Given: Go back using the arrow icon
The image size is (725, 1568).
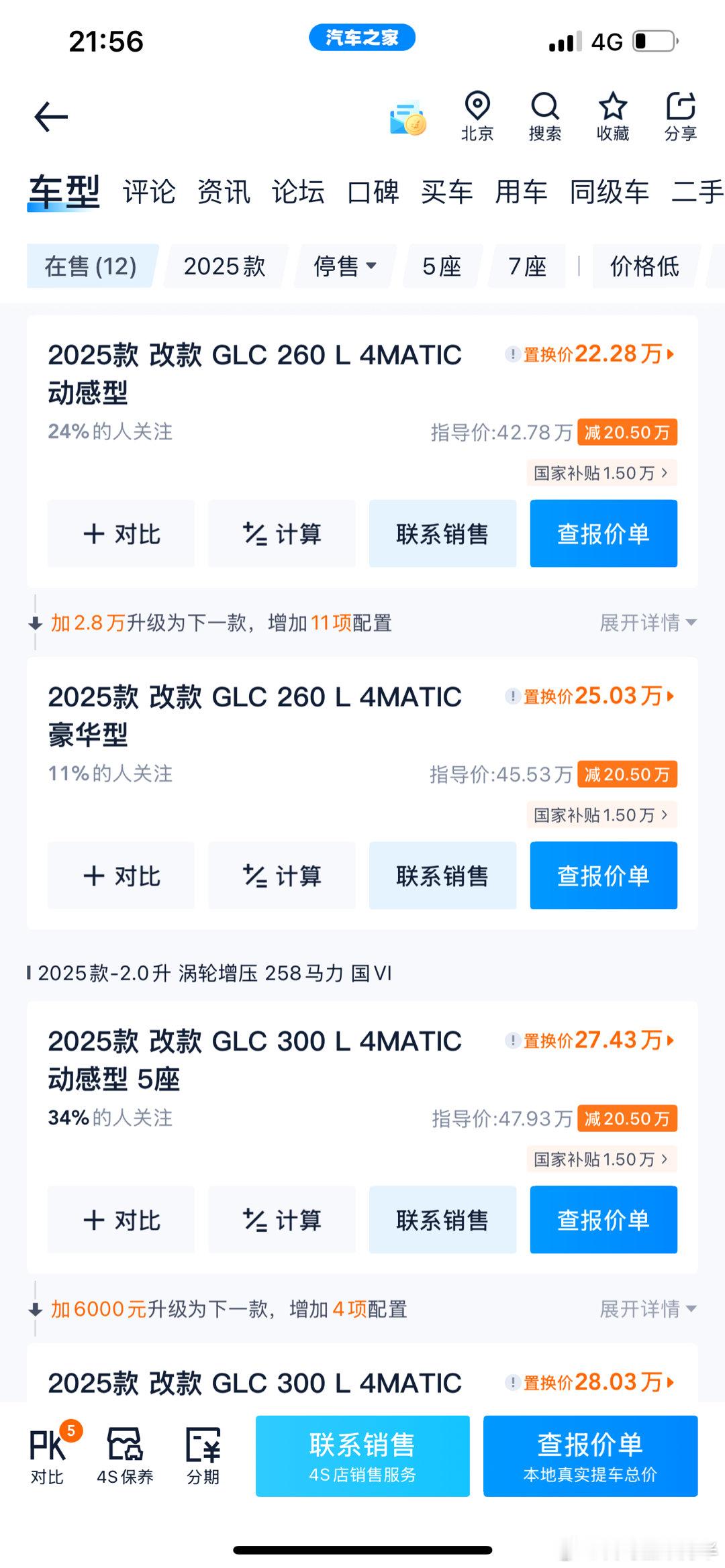Looking at the screenshot, I should tap(51, 117).
